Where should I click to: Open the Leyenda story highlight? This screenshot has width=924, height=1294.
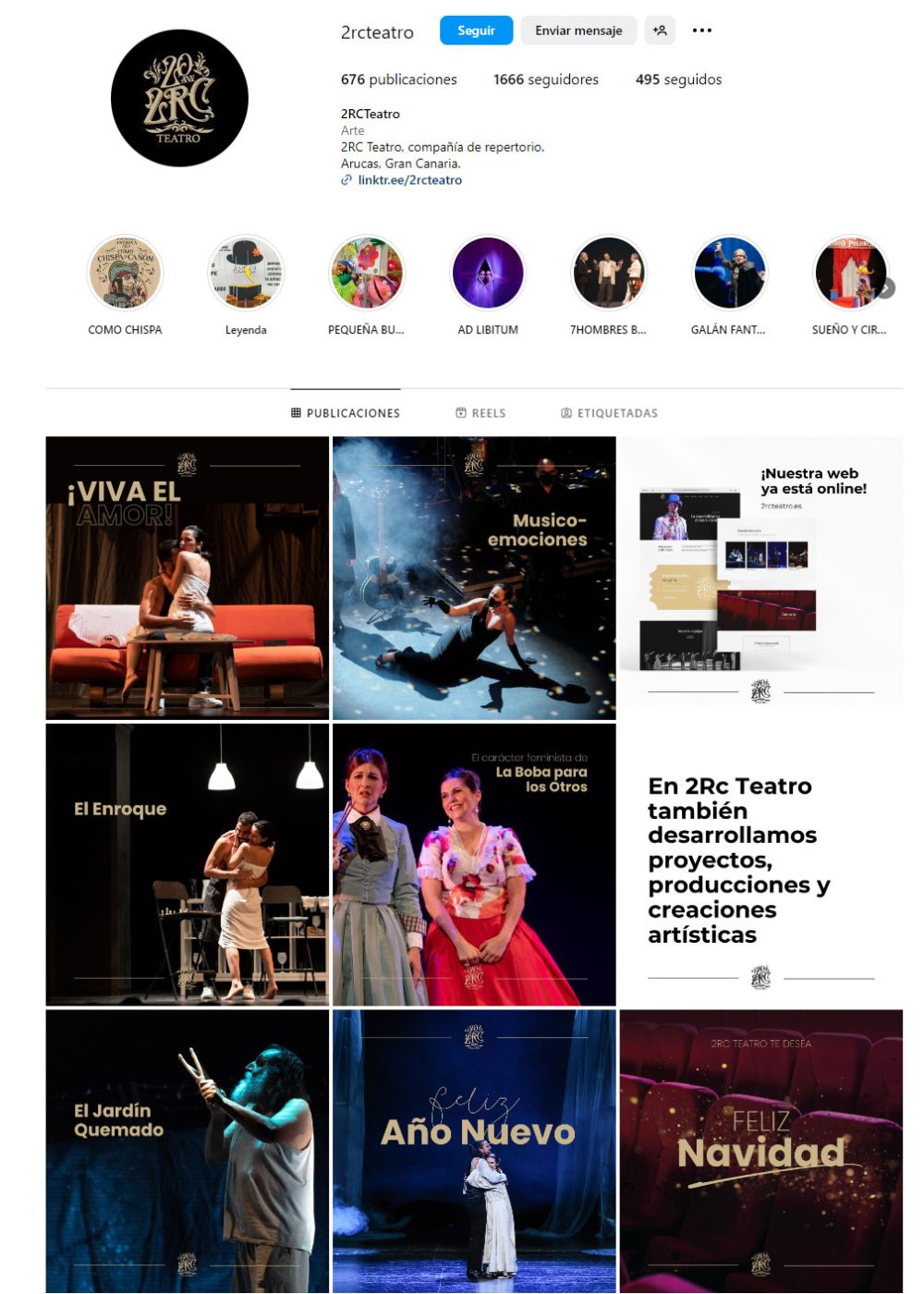click(x=246, y=274)
